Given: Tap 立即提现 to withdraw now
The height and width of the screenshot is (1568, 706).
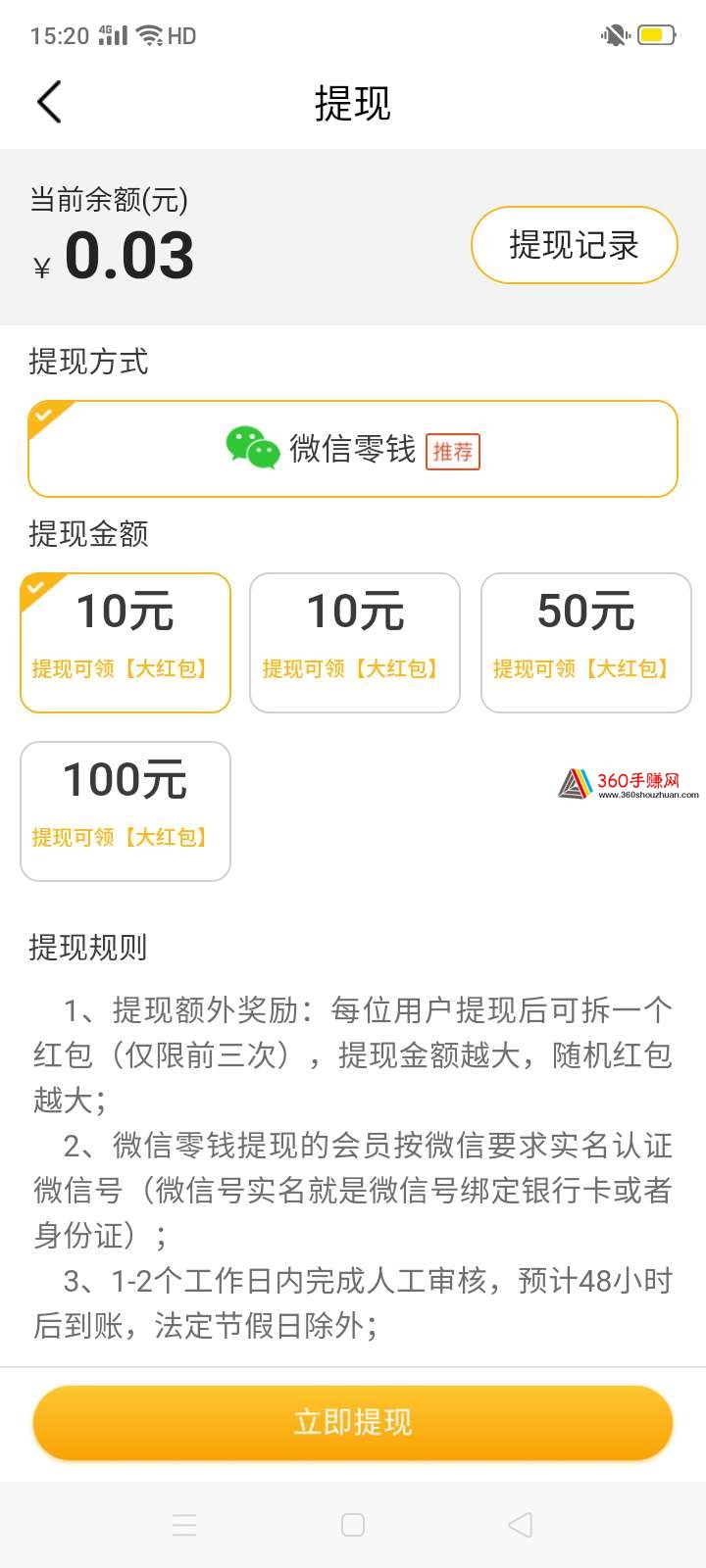Looking at the screenshot, I should tap(353, 1422).
